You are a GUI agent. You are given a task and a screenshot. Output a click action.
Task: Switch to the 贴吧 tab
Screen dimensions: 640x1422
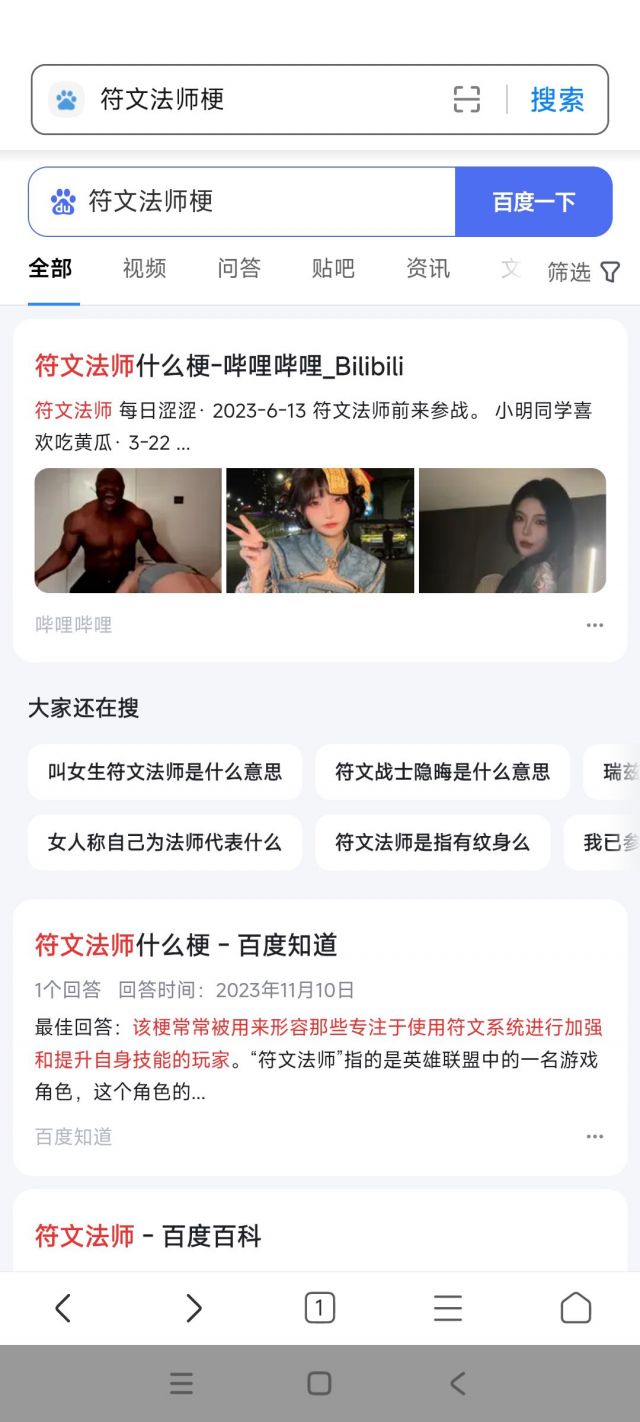click(333, 268)
